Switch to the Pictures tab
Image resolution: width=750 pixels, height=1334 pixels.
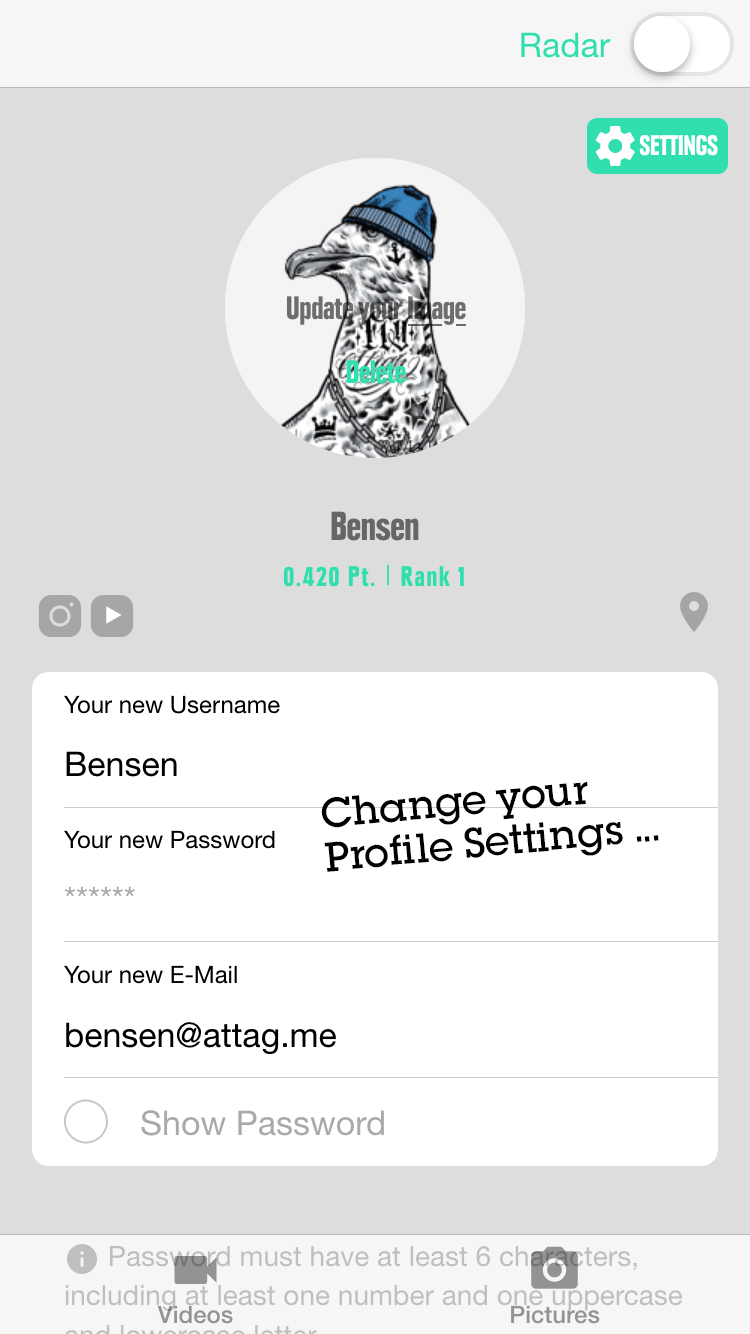coord(555,1285)
